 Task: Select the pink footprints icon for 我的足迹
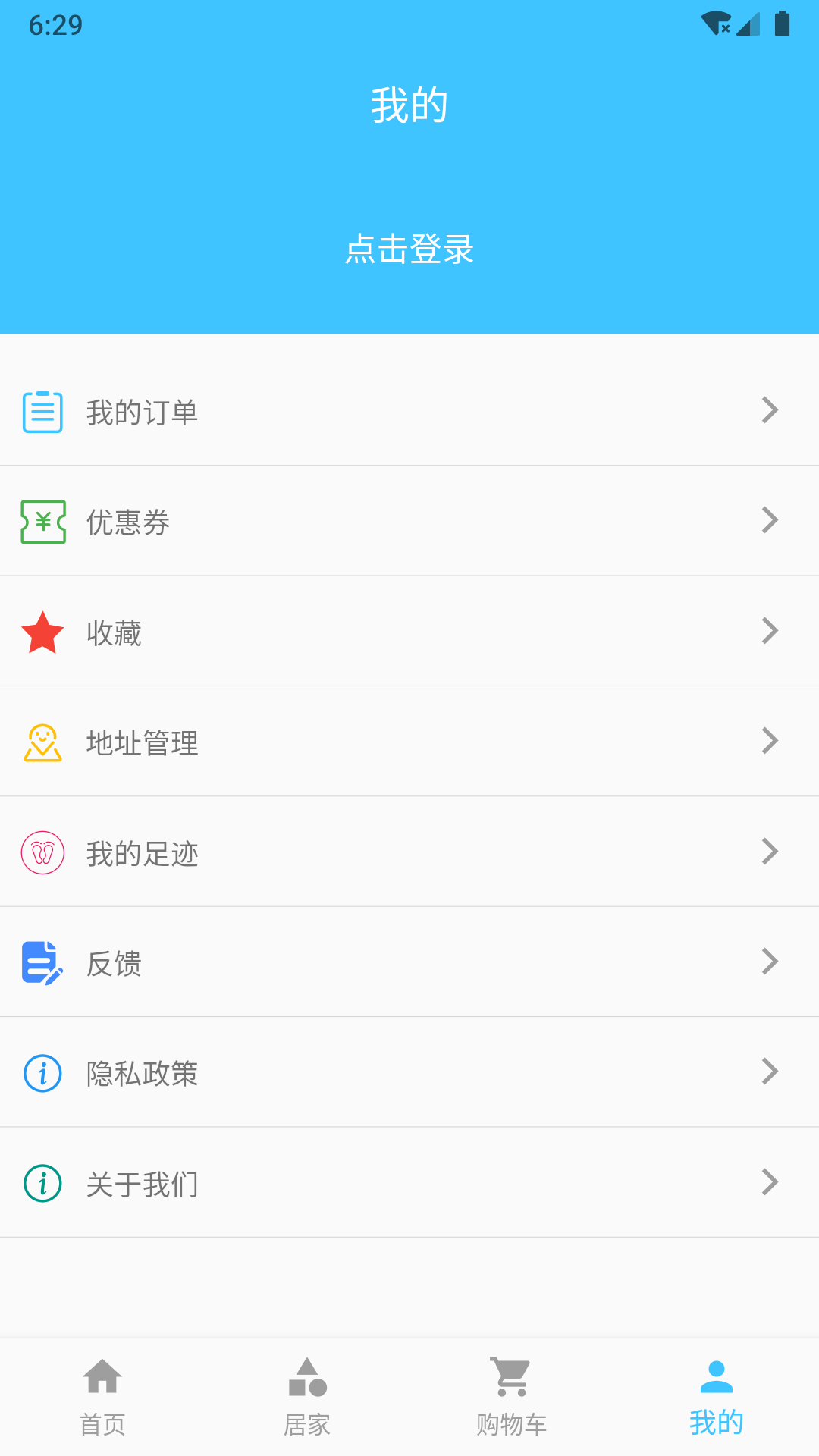point(43,852)
